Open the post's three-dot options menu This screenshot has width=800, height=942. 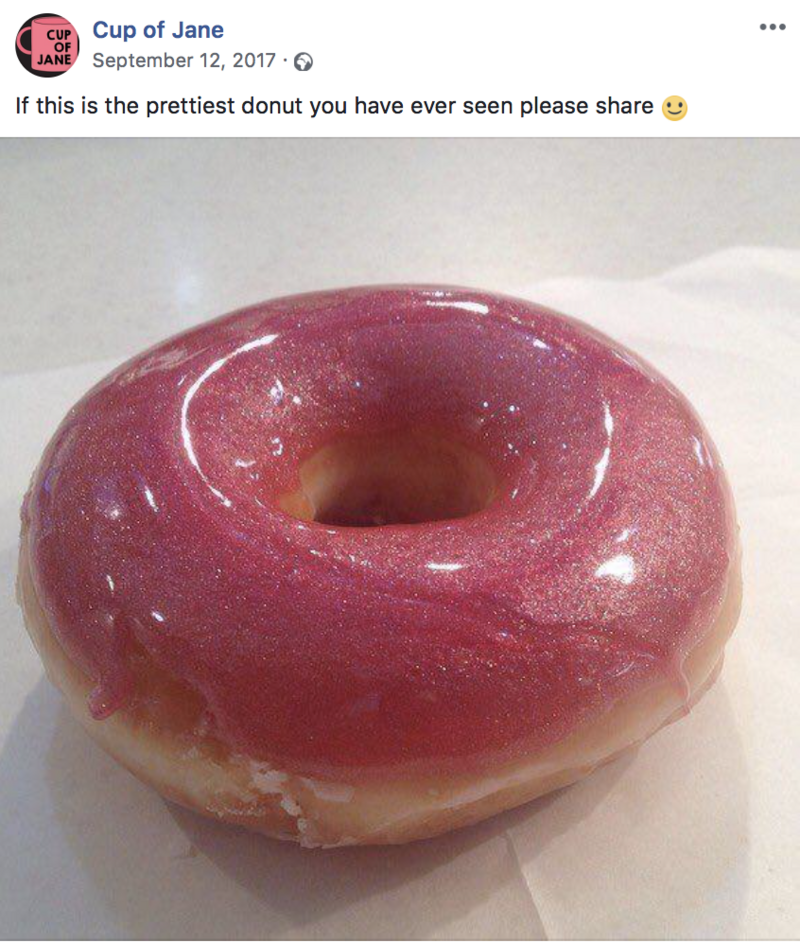click(772, 26)
